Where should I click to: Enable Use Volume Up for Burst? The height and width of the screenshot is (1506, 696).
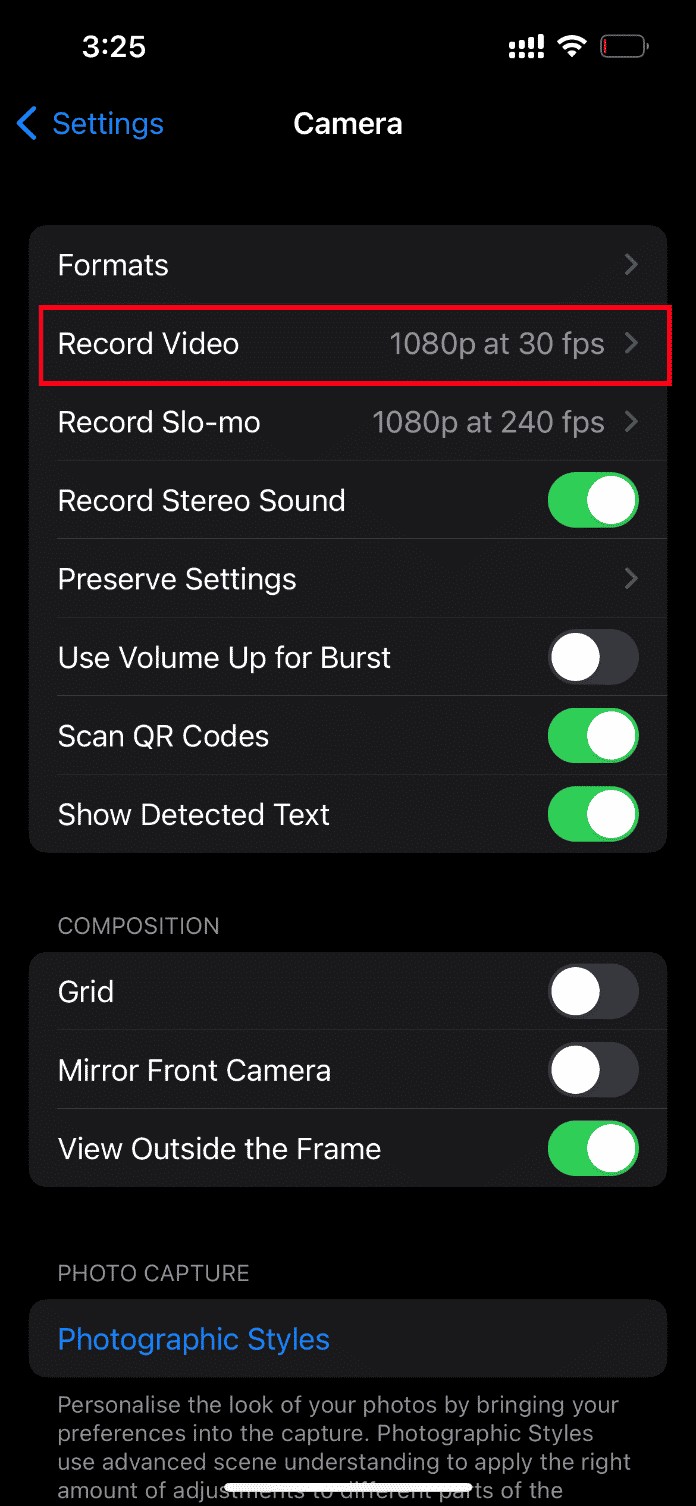(x=592, y=658)
